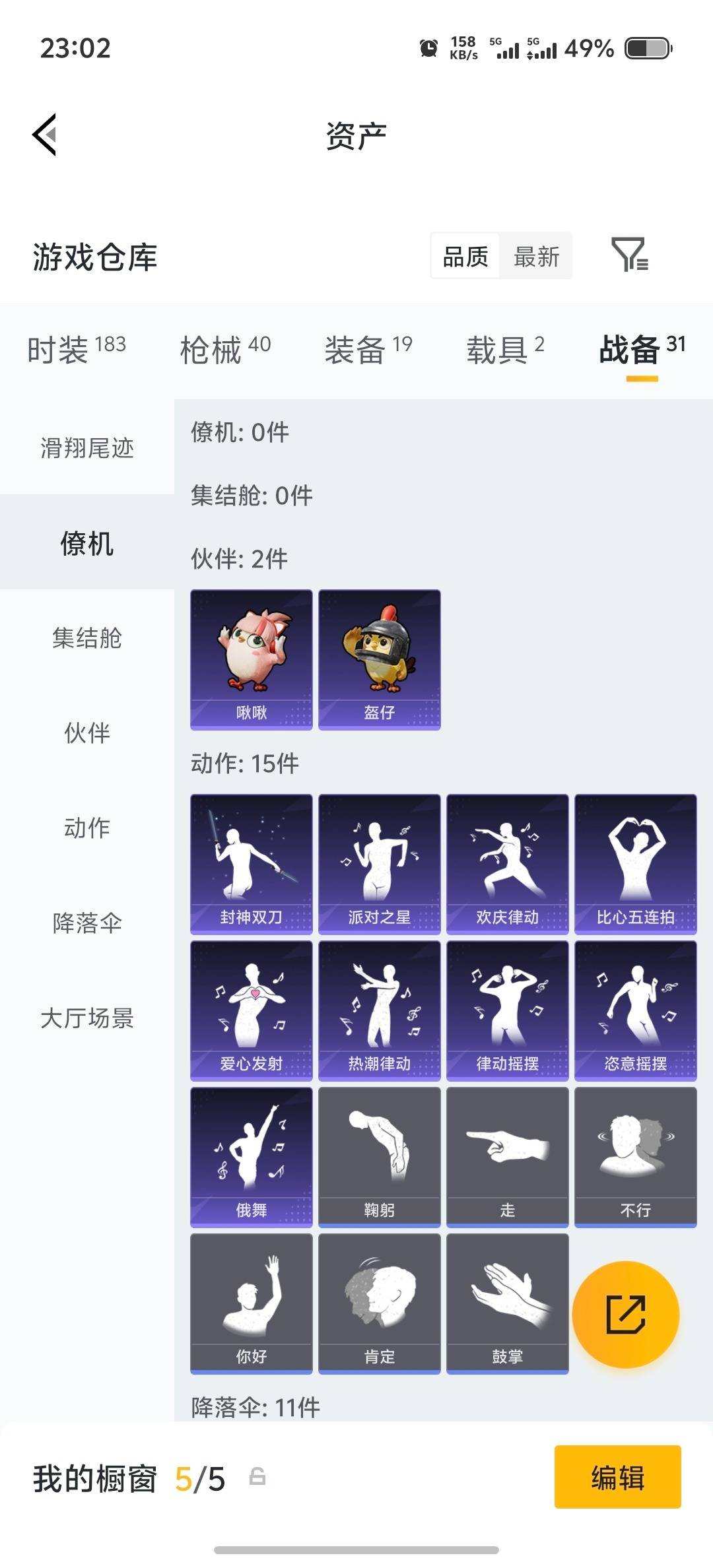Select the 盔仔 companion thumbnail
This screenshot has width=713, height=1568.
(x=380, y=658)
